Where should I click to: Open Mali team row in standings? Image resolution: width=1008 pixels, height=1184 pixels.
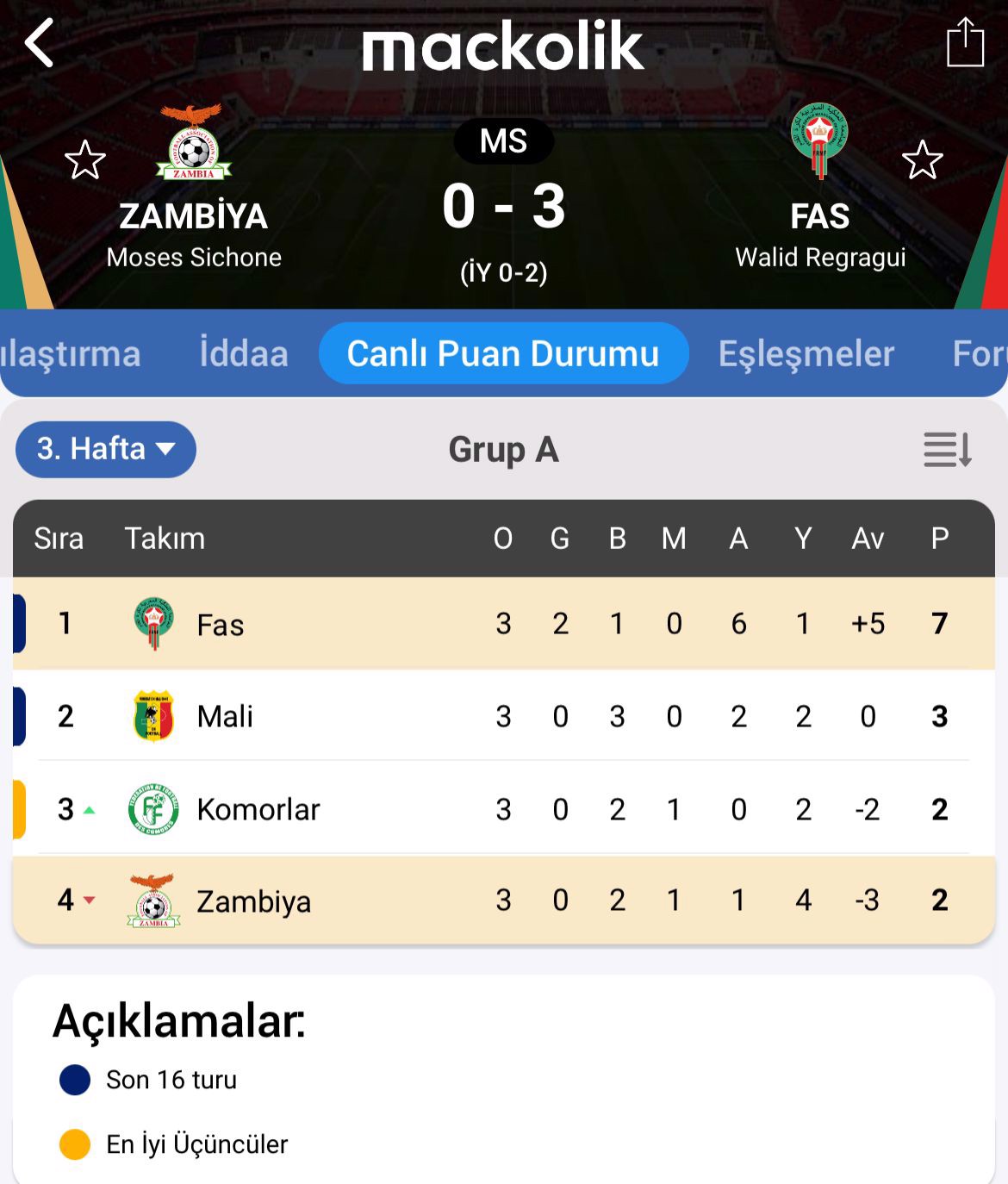point(225,716)
